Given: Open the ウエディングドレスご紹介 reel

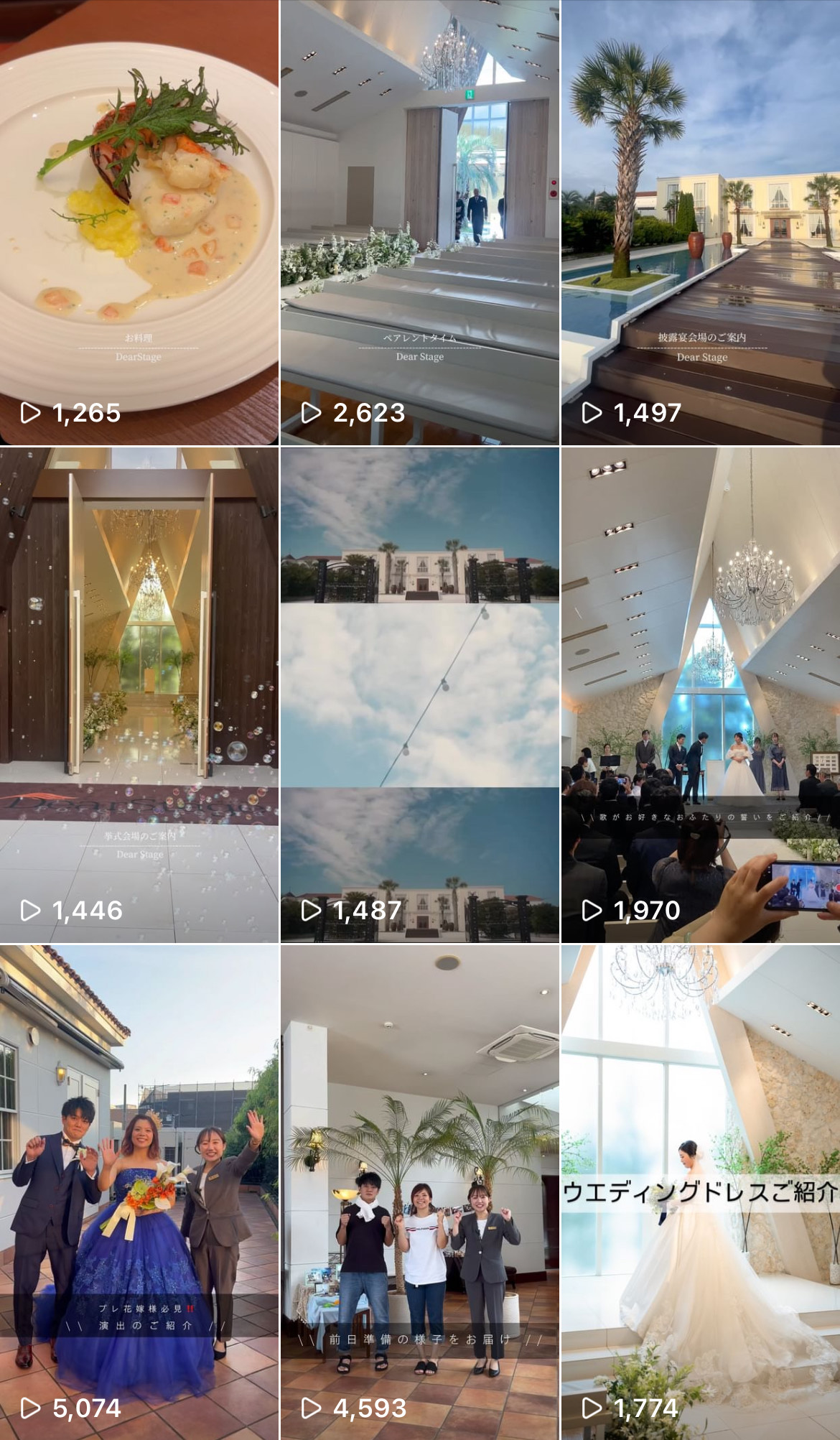Looking at the screenshot, I should (x=701, y=1192).
